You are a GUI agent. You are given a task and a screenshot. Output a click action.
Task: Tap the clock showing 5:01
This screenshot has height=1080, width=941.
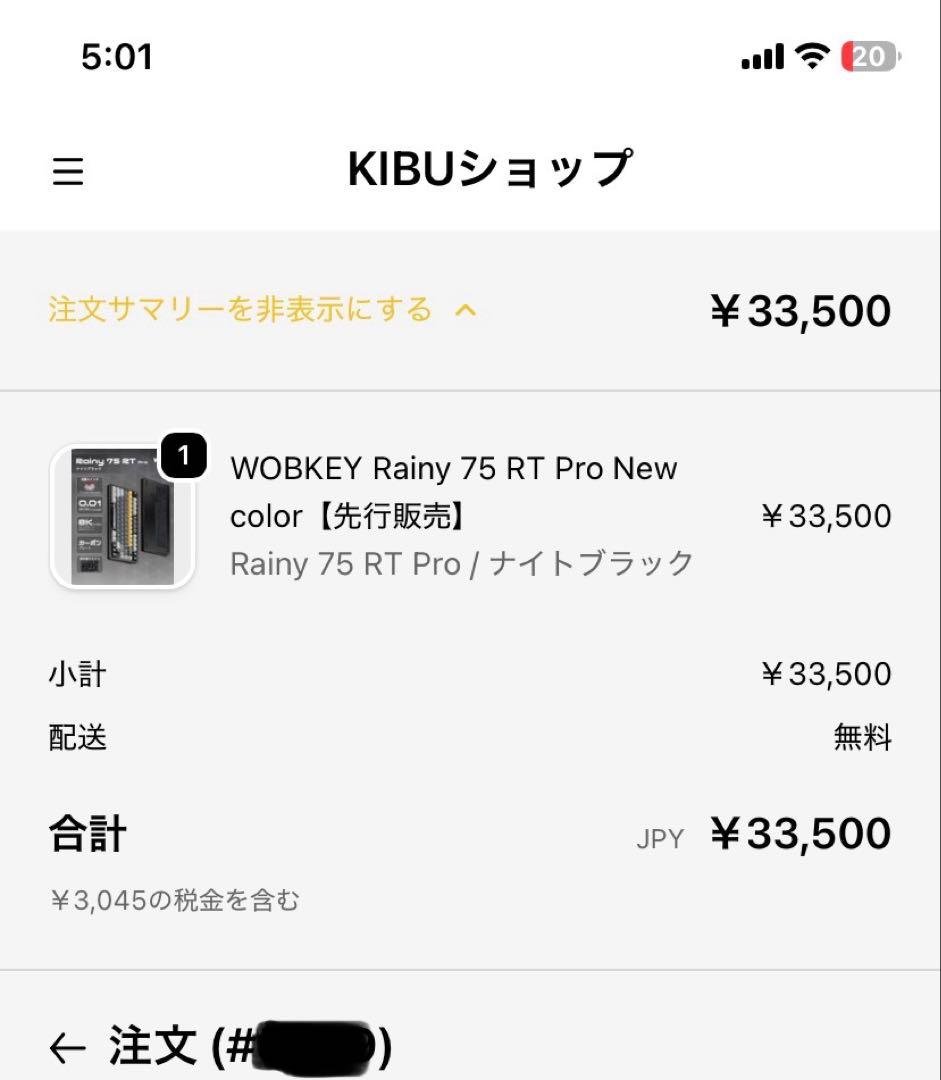[x=116, y=57]
